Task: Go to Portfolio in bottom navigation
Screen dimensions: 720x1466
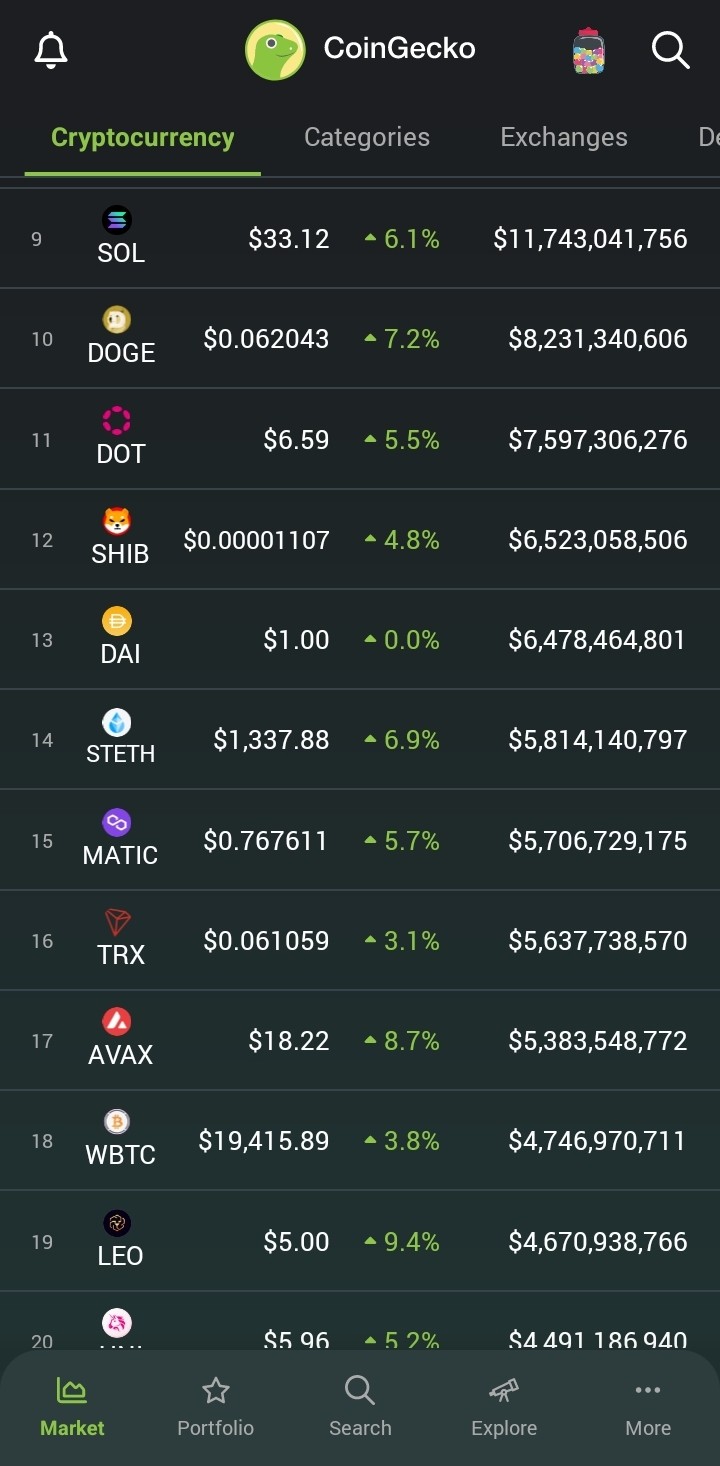Action: pyautogui.click(x=216, y=1407)
